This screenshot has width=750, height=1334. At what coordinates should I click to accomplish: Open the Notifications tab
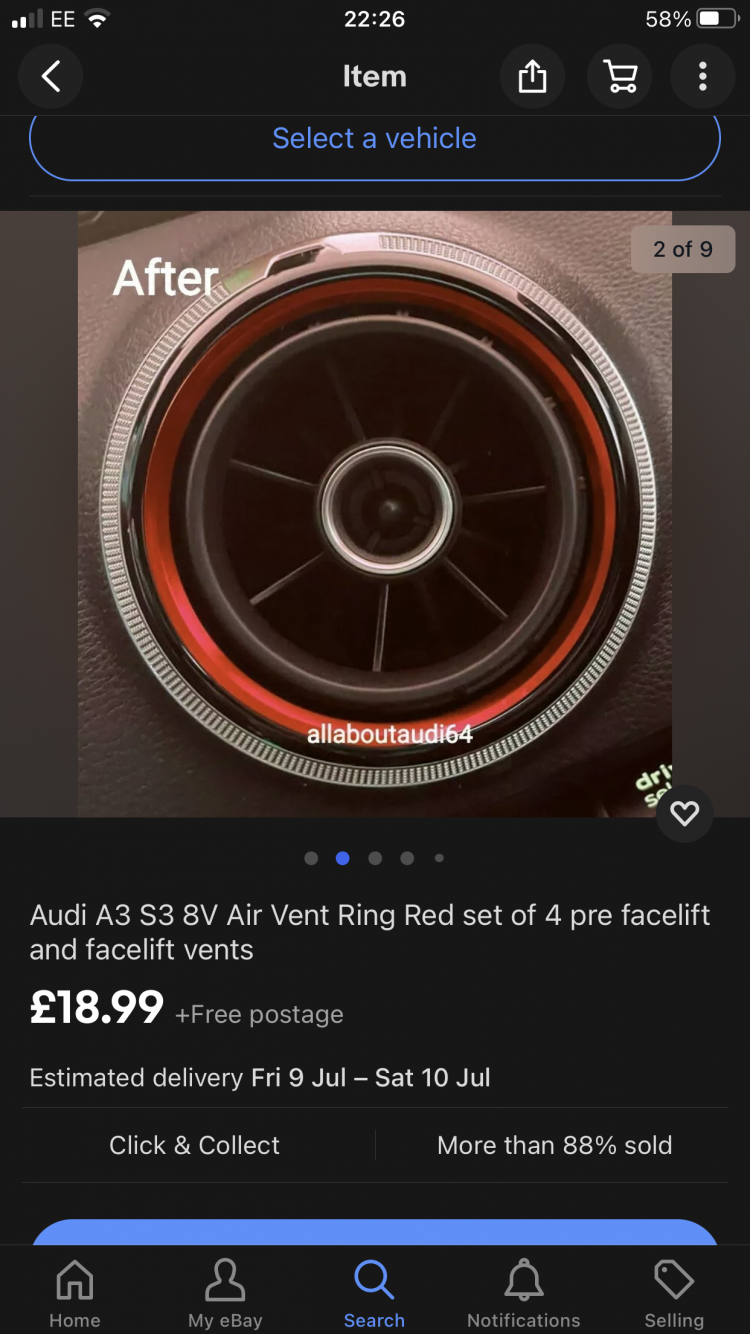click(x=523, y=1293)
